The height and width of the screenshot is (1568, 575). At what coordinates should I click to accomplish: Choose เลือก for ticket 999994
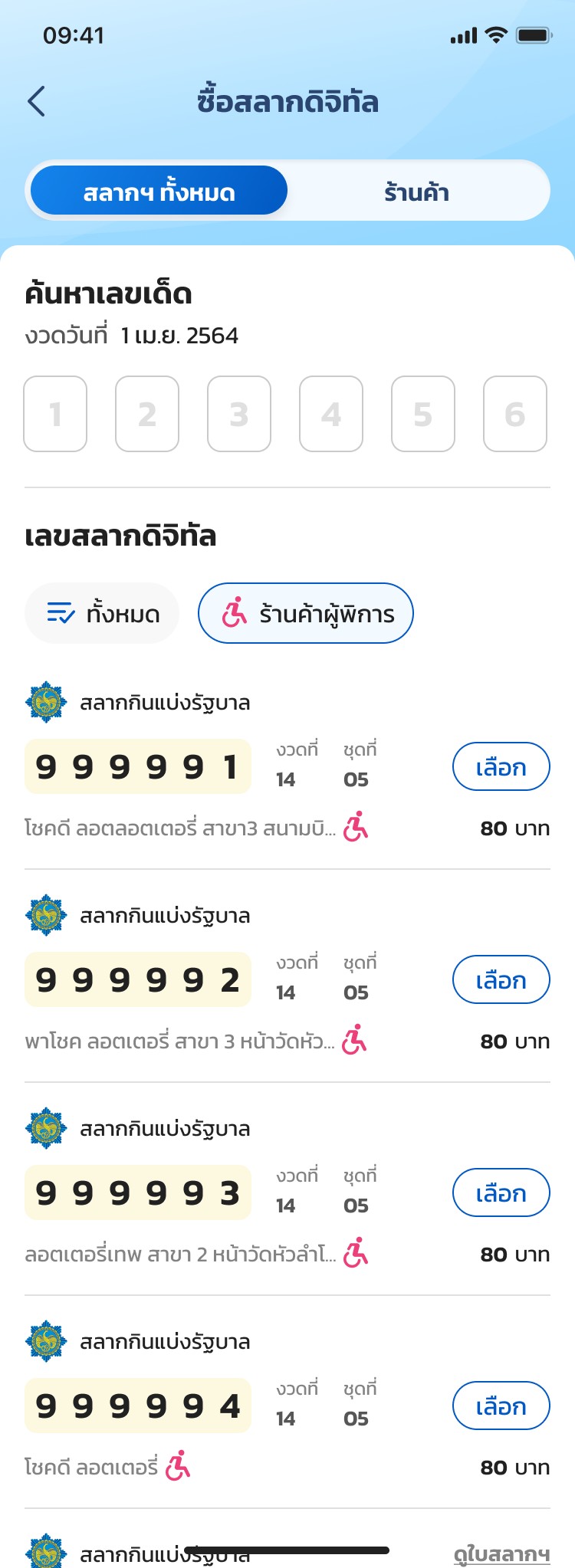501,1406
